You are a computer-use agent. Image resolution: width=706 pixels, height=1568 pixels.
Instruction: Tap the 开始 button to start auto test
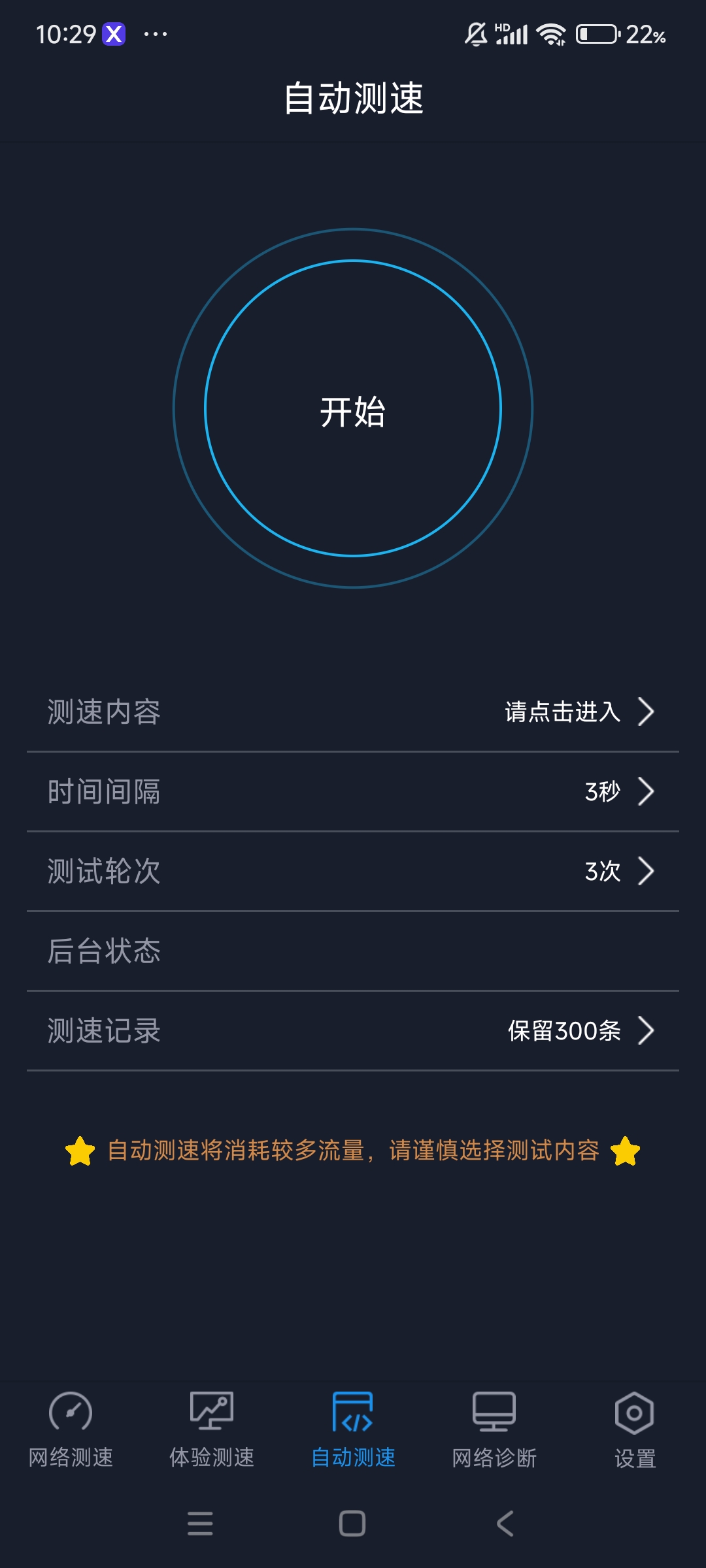(353, 410)
